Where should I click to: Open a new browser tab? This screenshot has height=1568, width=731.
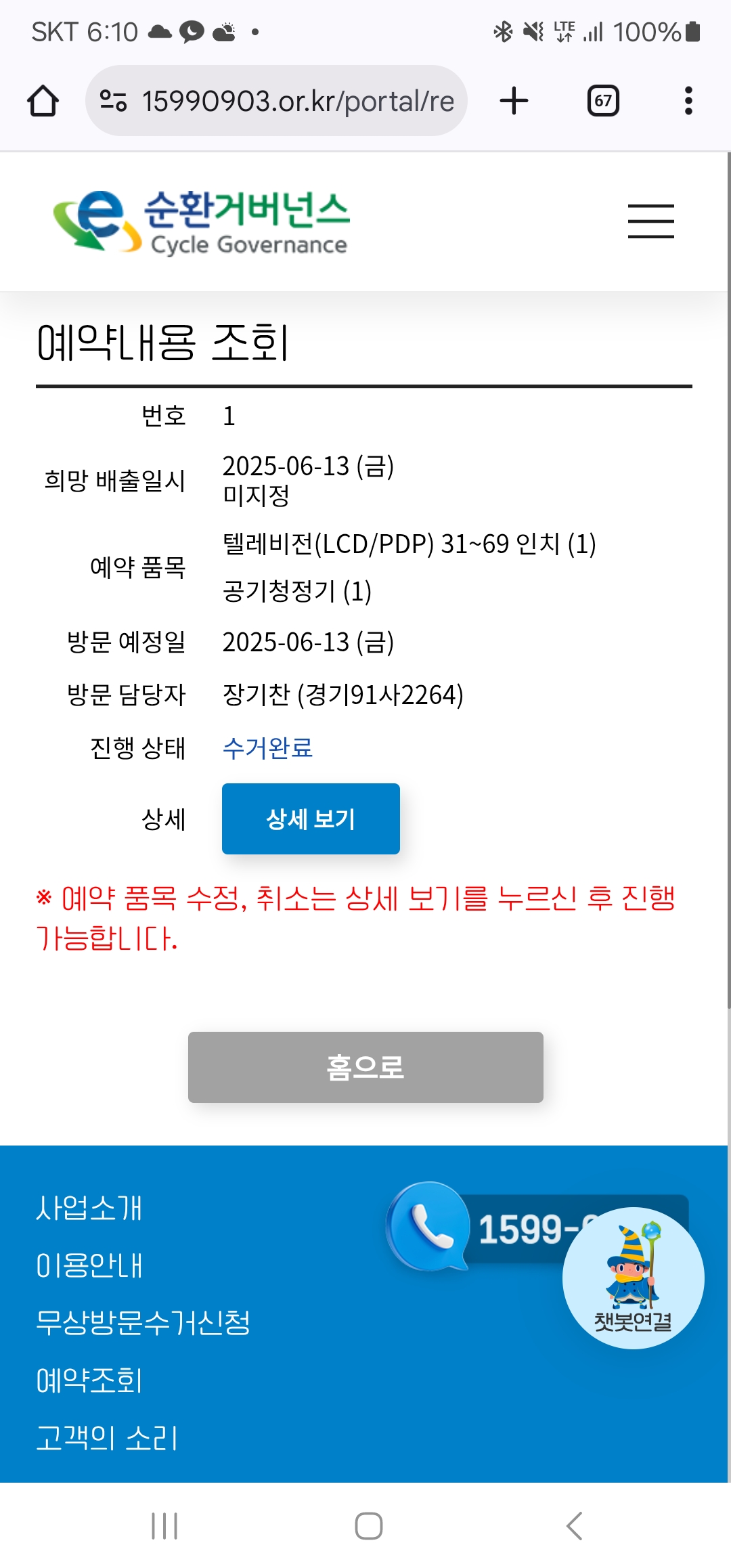[x=514, y=101]
